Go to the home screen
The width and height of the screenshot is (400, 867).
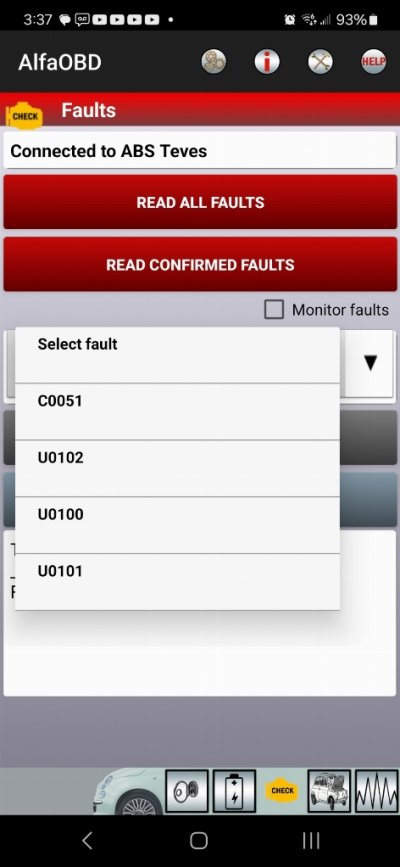click(x=199, y=840)
